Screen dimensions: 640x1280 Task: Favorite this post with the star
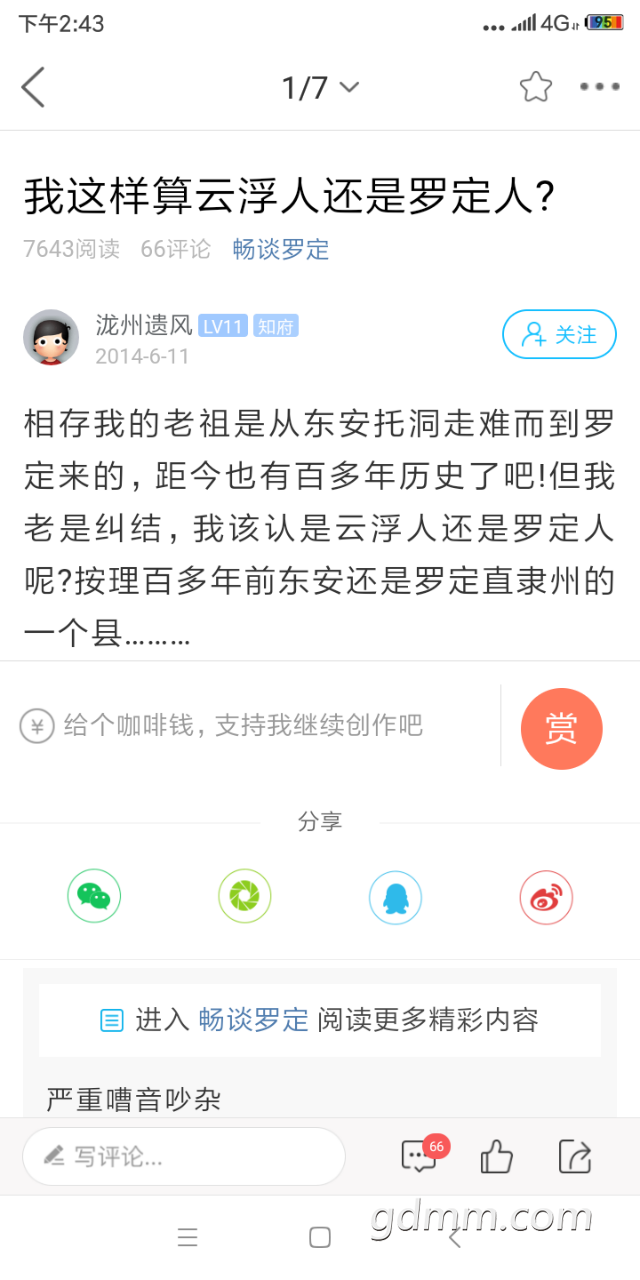536,88
